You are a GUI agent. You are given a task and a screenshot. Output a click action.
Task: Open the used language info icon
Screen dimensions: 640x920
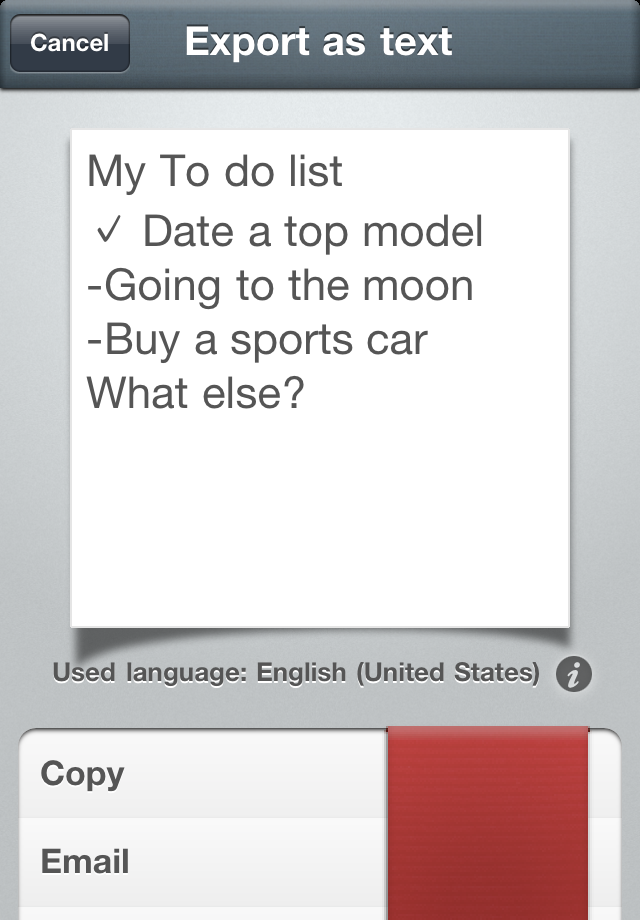coord(574,675)
